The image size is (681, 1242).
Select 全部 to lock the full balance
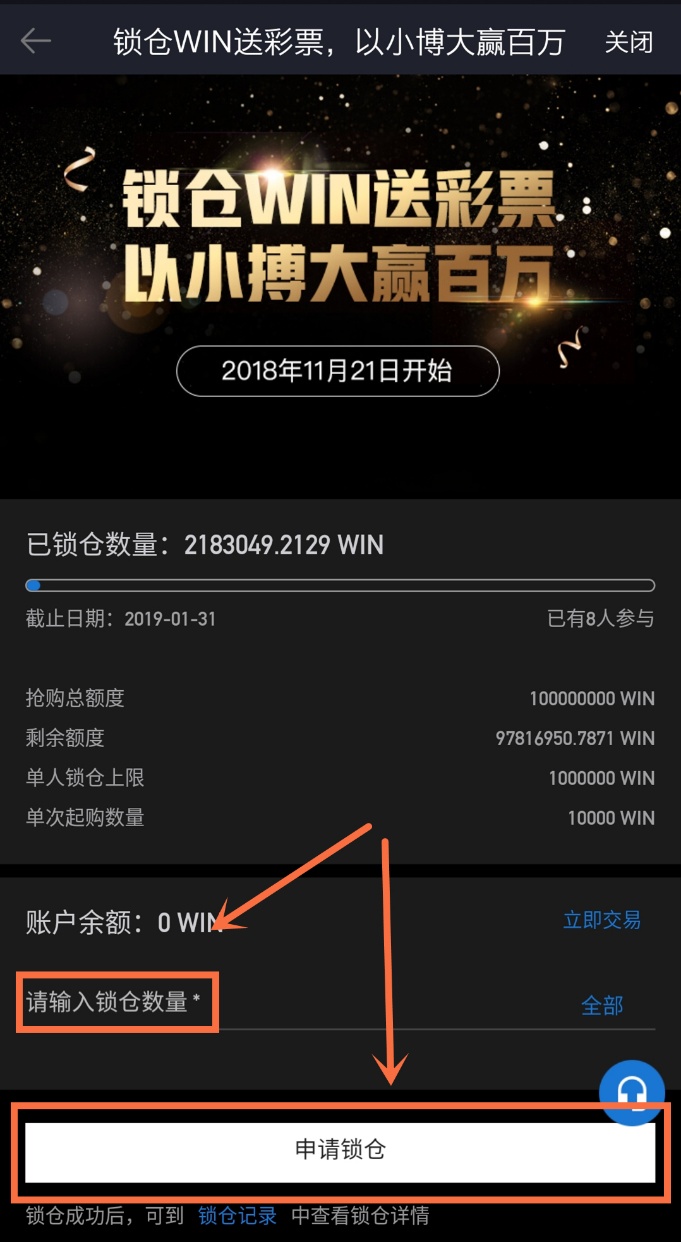point(602,1006)
